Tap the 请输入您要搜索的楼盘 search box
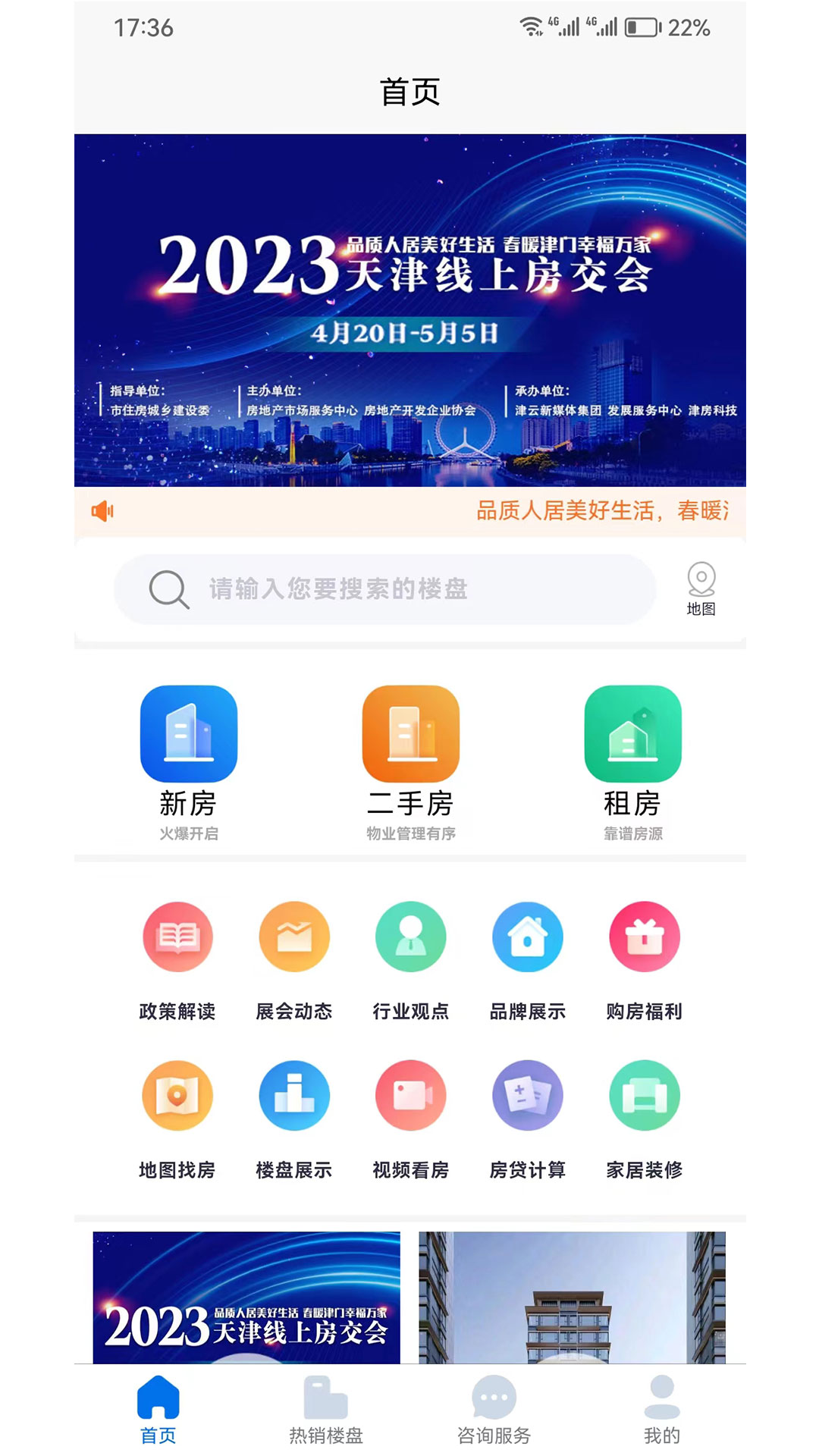The image size is (819, 1456). point(384,589)
